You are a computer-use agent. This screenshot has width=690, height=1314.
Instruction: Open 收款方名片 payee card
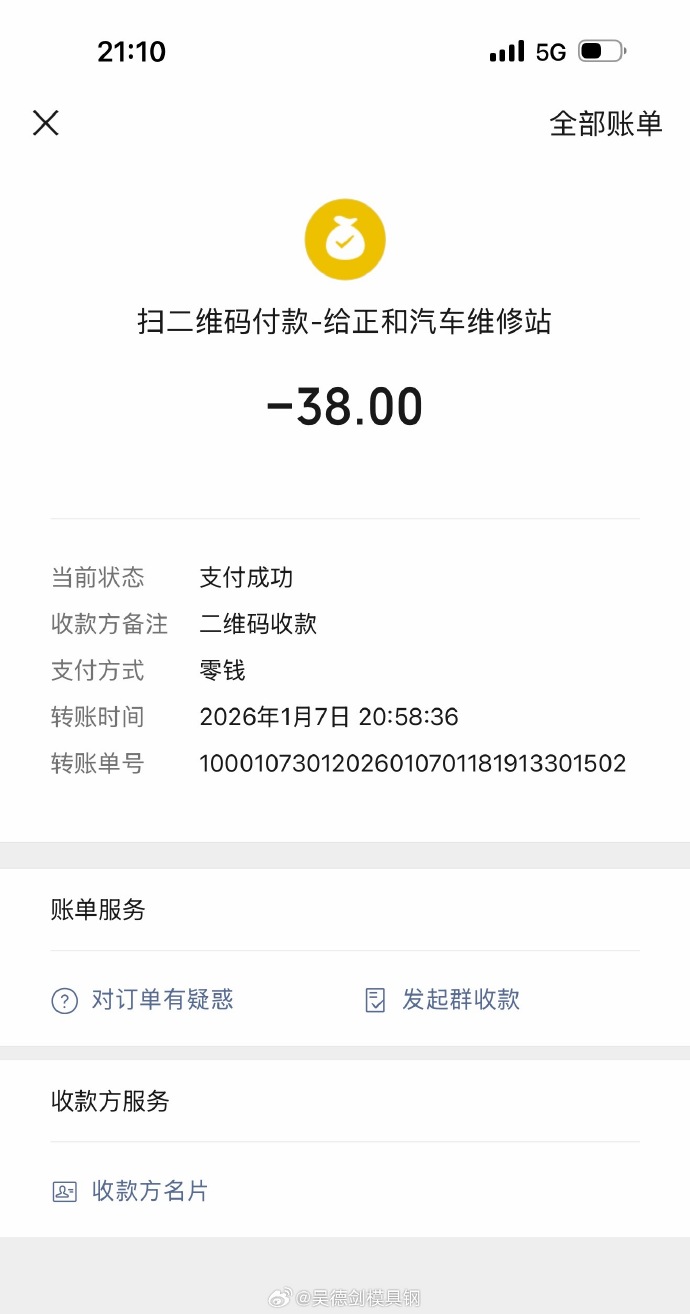click(x=130, y=1191)
